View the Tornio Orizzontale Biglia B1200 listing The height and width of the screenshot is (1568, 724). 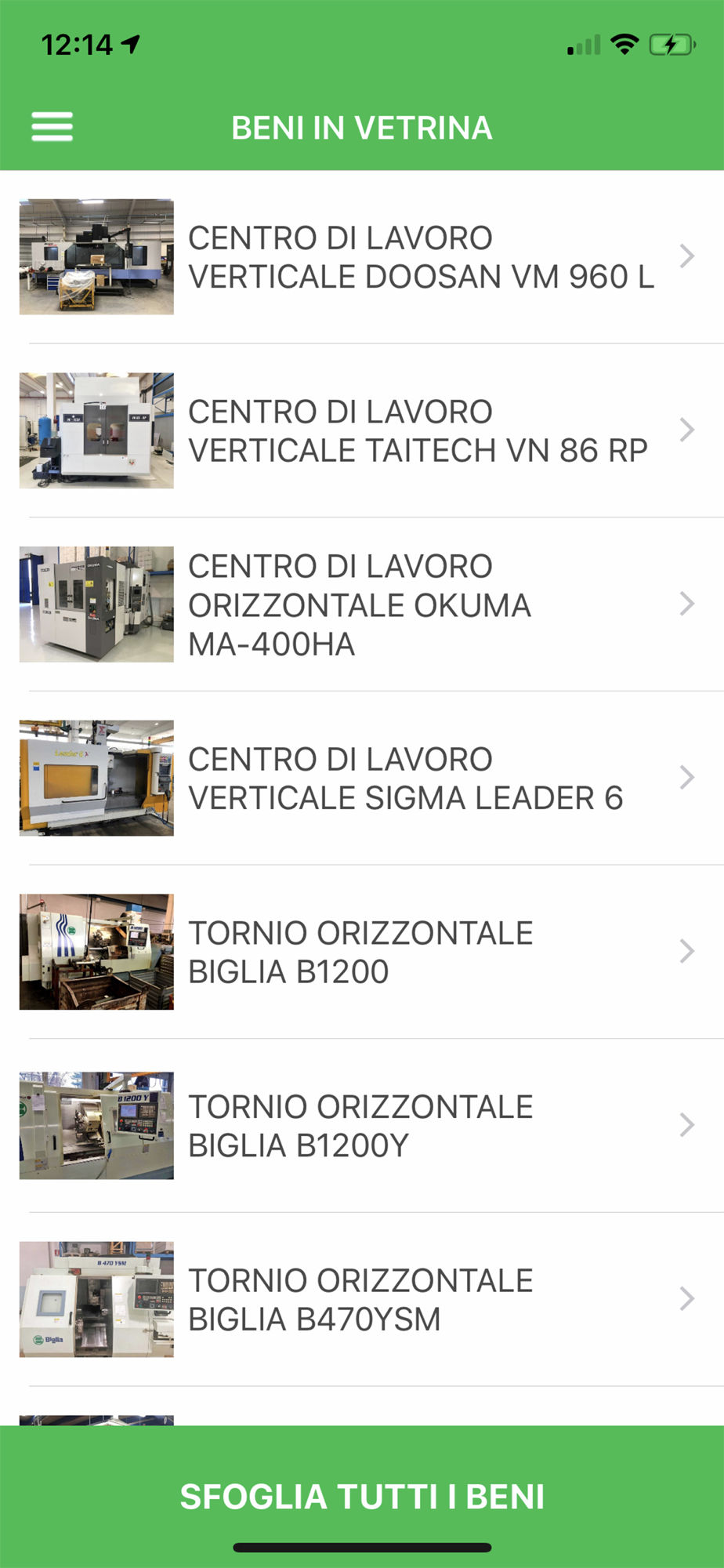coord(360,953)
